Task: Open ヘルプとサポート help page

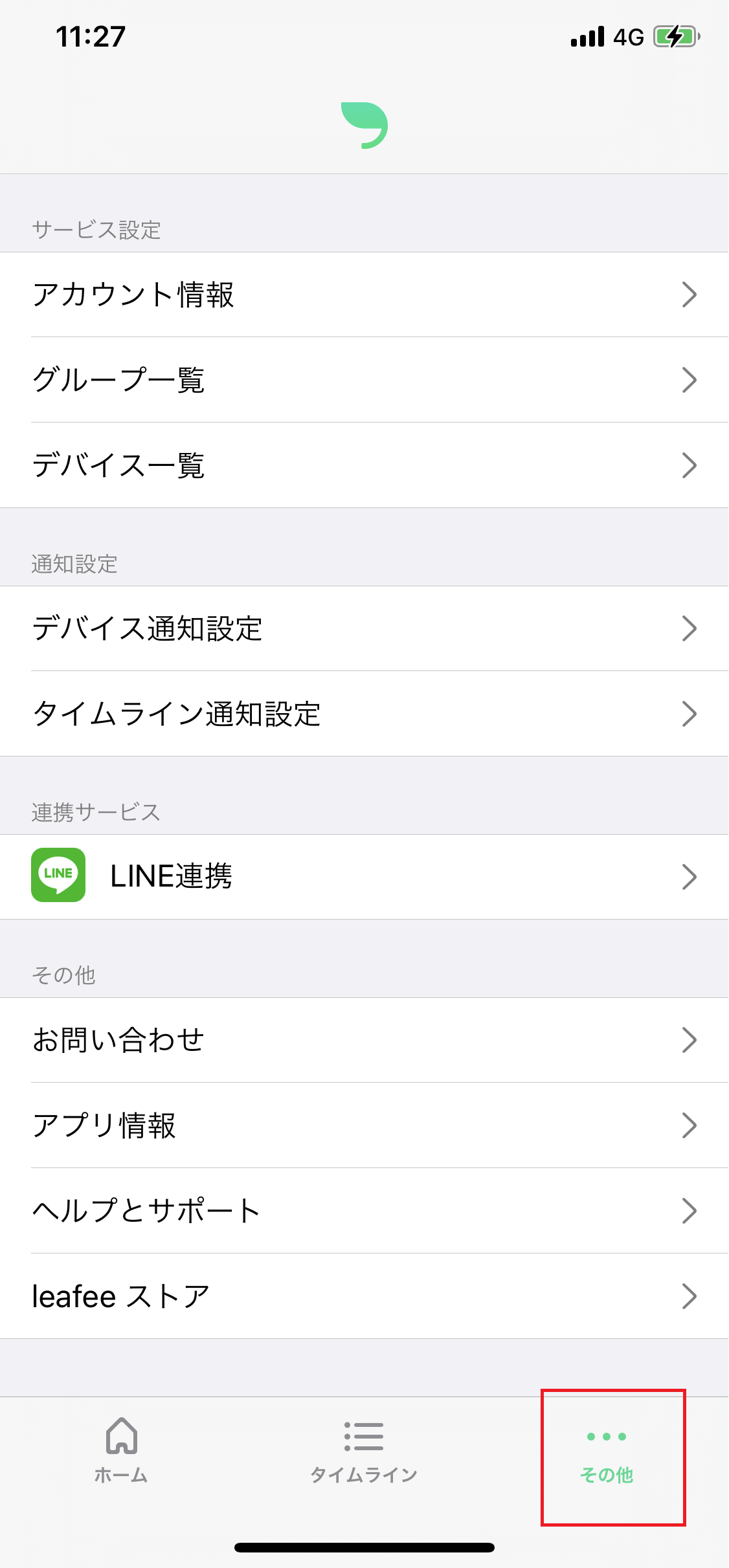Action: point(364,1211)
